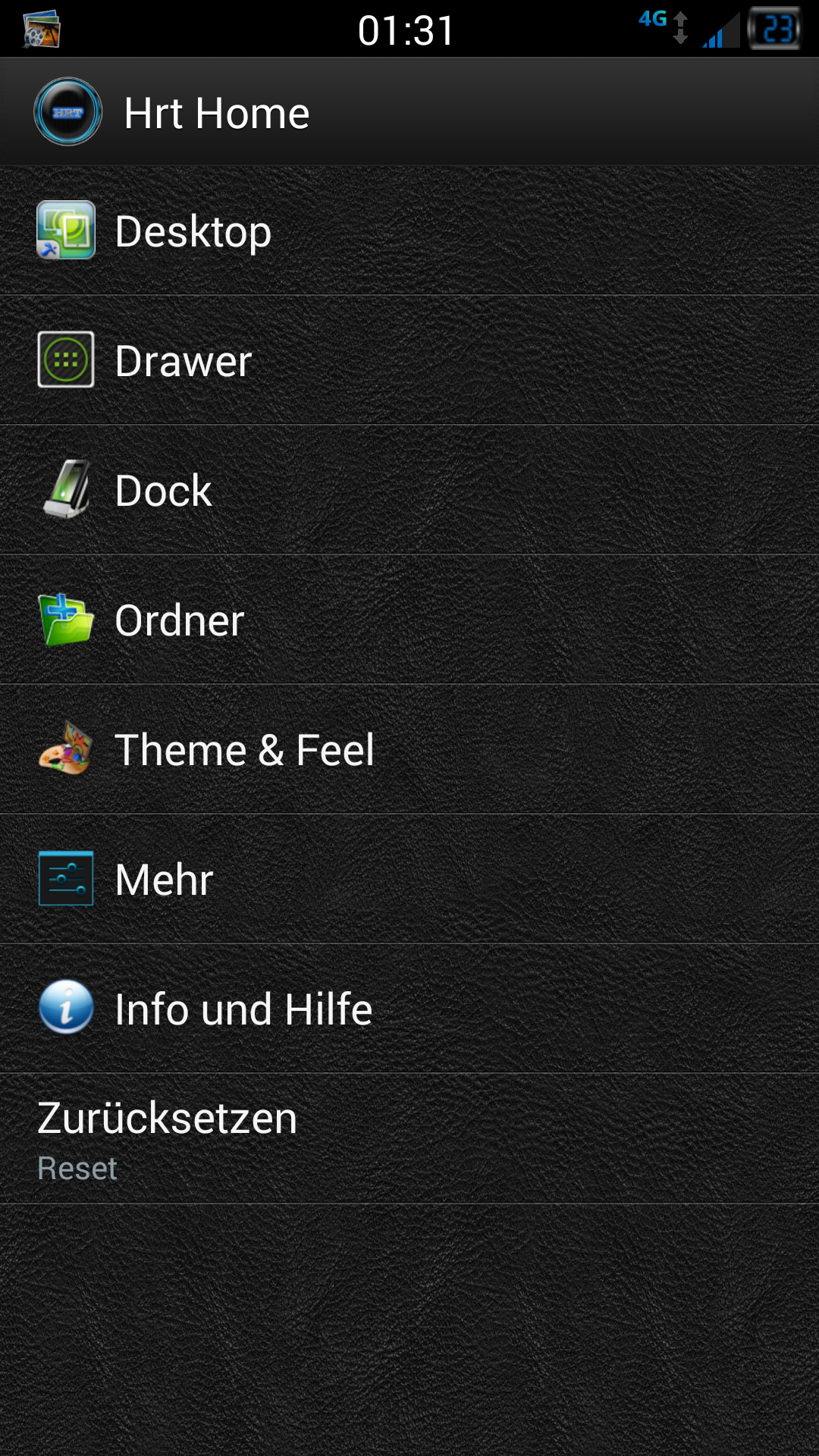Open the Drawer settings
This screenshot has width=819, height=1456.
point(409,360)
